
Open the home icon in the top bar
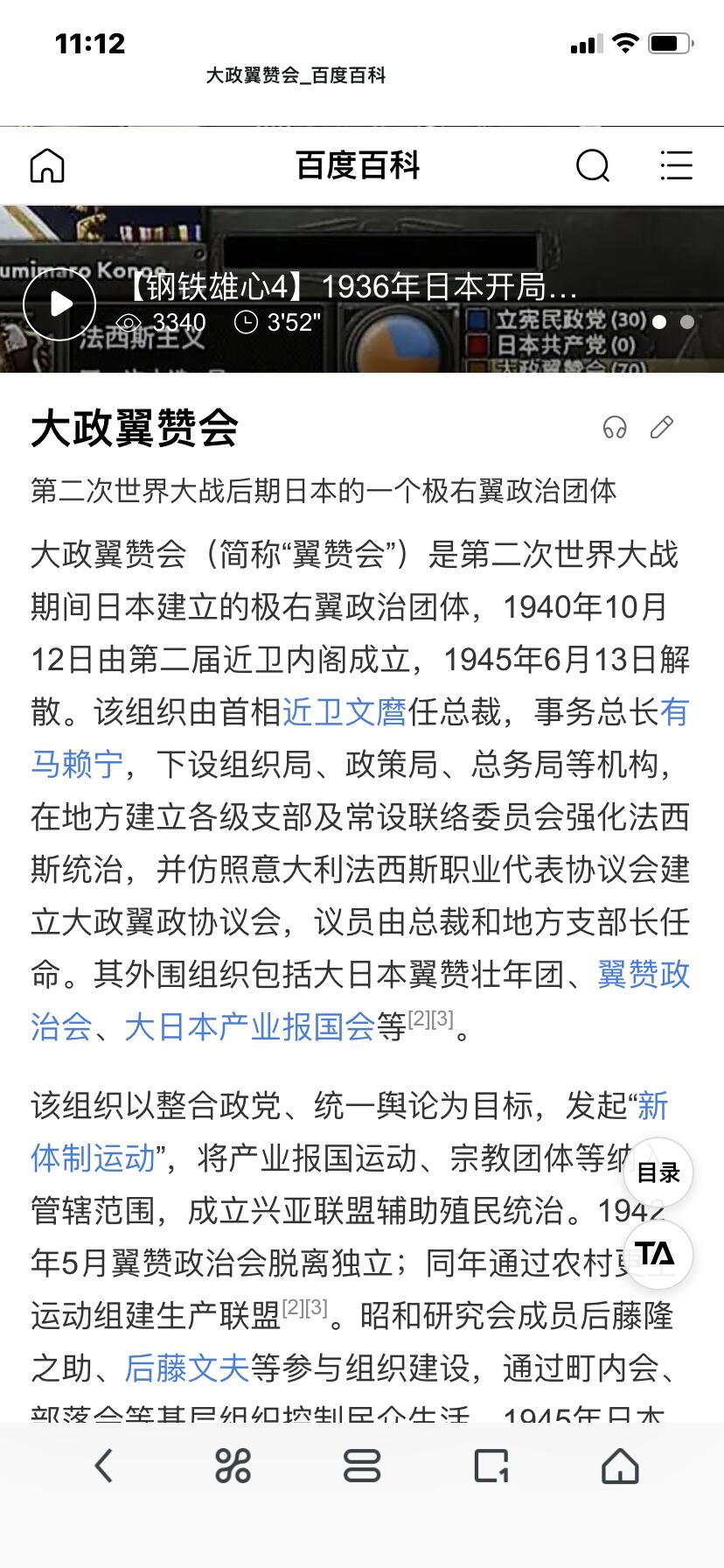(x=48, y=165)
